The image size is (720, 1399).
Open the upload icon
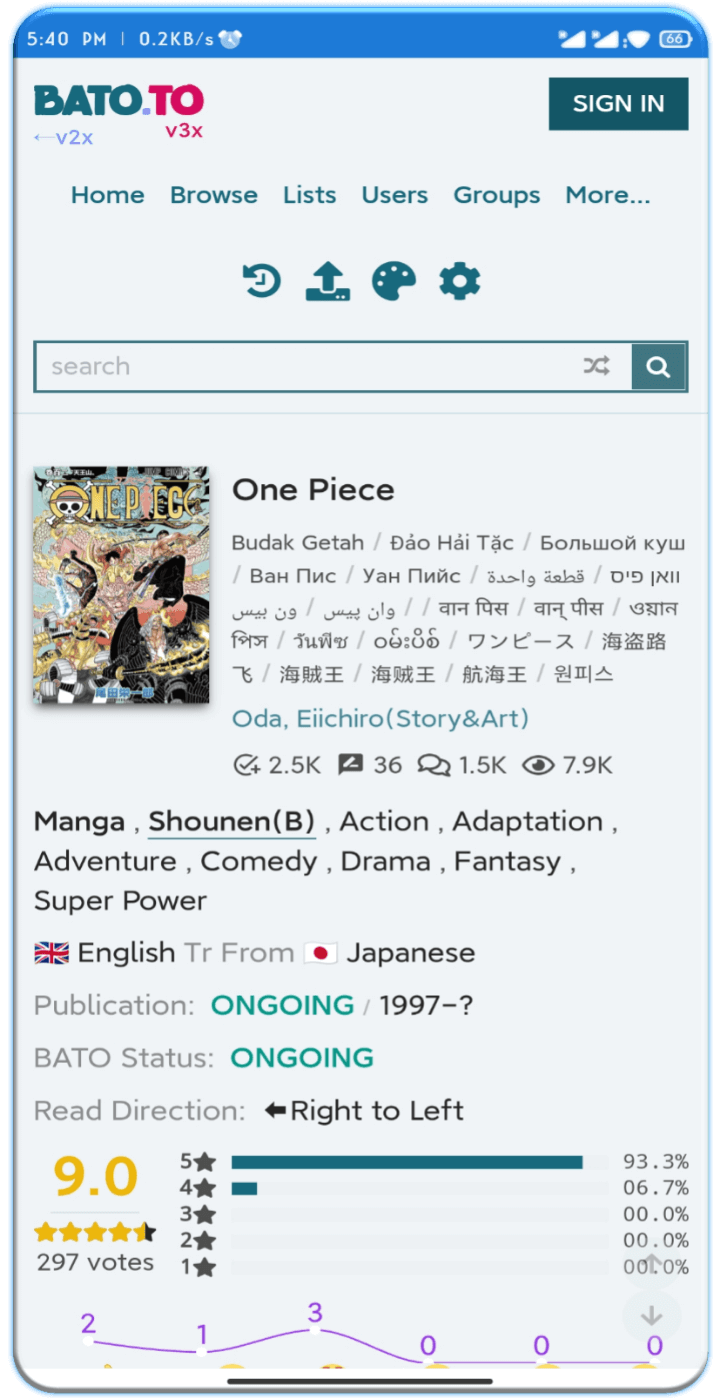tap(327, 281)
